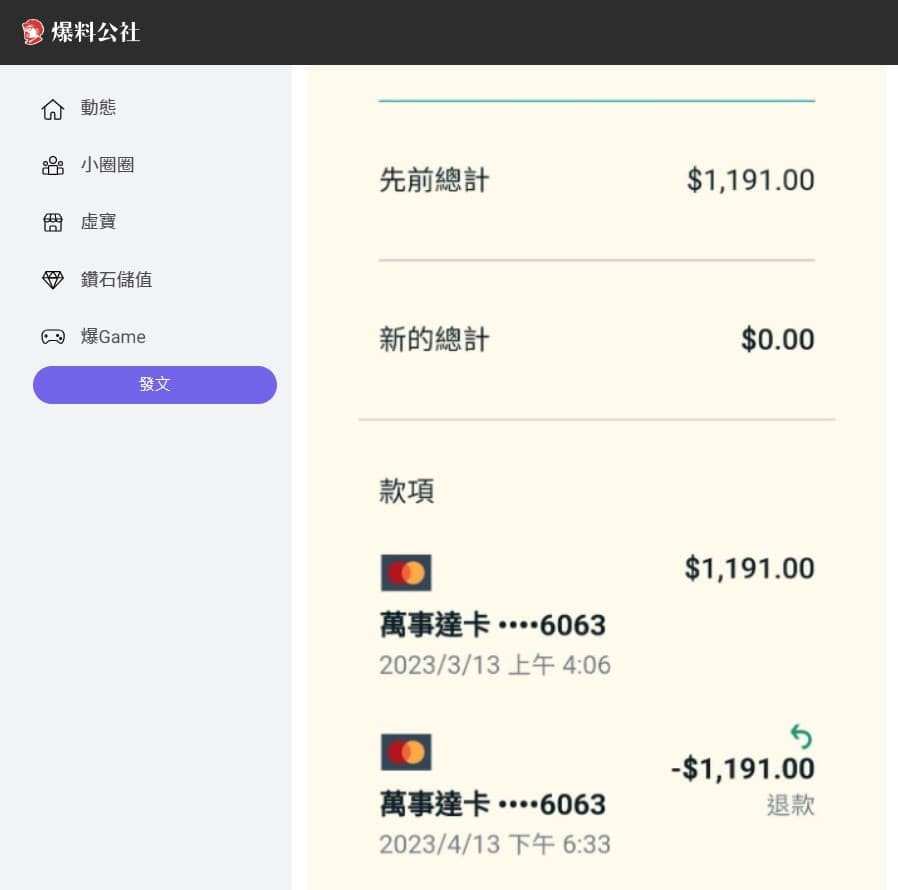Open the posted refund receipt image

[596, 478]
